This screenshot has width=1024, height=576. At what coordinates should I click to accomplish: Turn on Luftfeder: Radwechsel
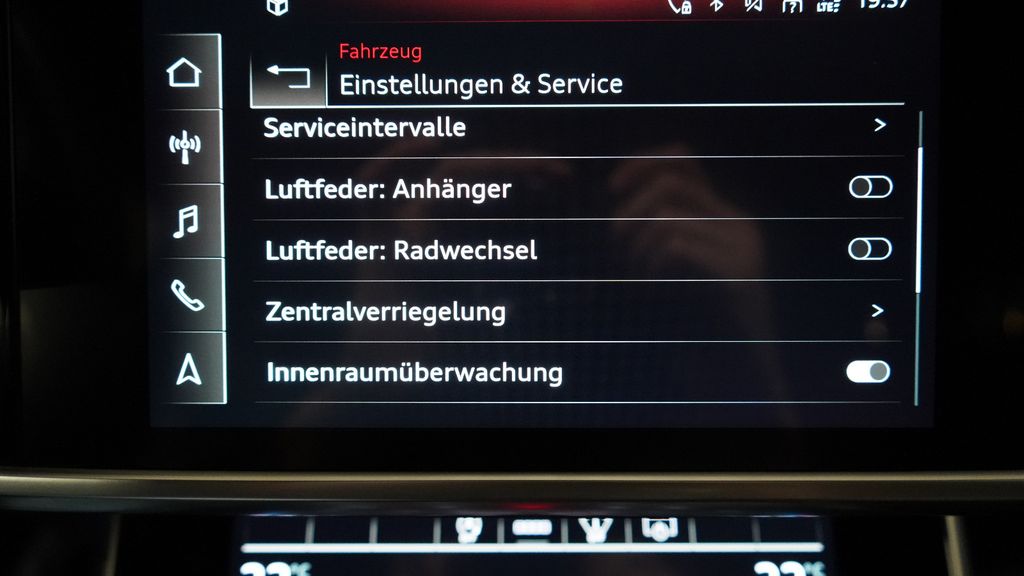pyautogui.click(x=869, y=249)
